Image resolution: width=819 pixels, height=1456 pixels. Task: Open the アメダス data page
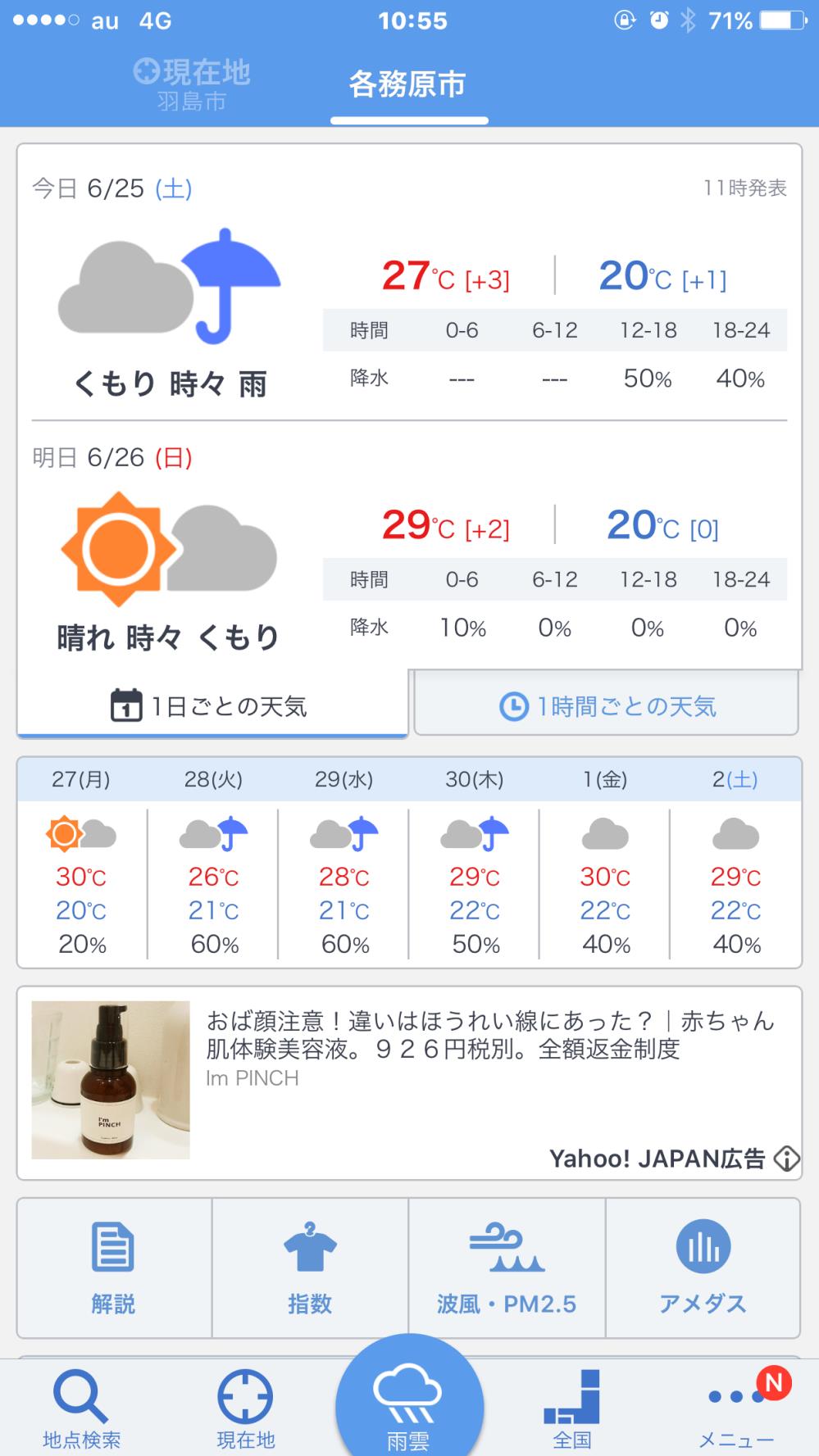pos(703,1268)
